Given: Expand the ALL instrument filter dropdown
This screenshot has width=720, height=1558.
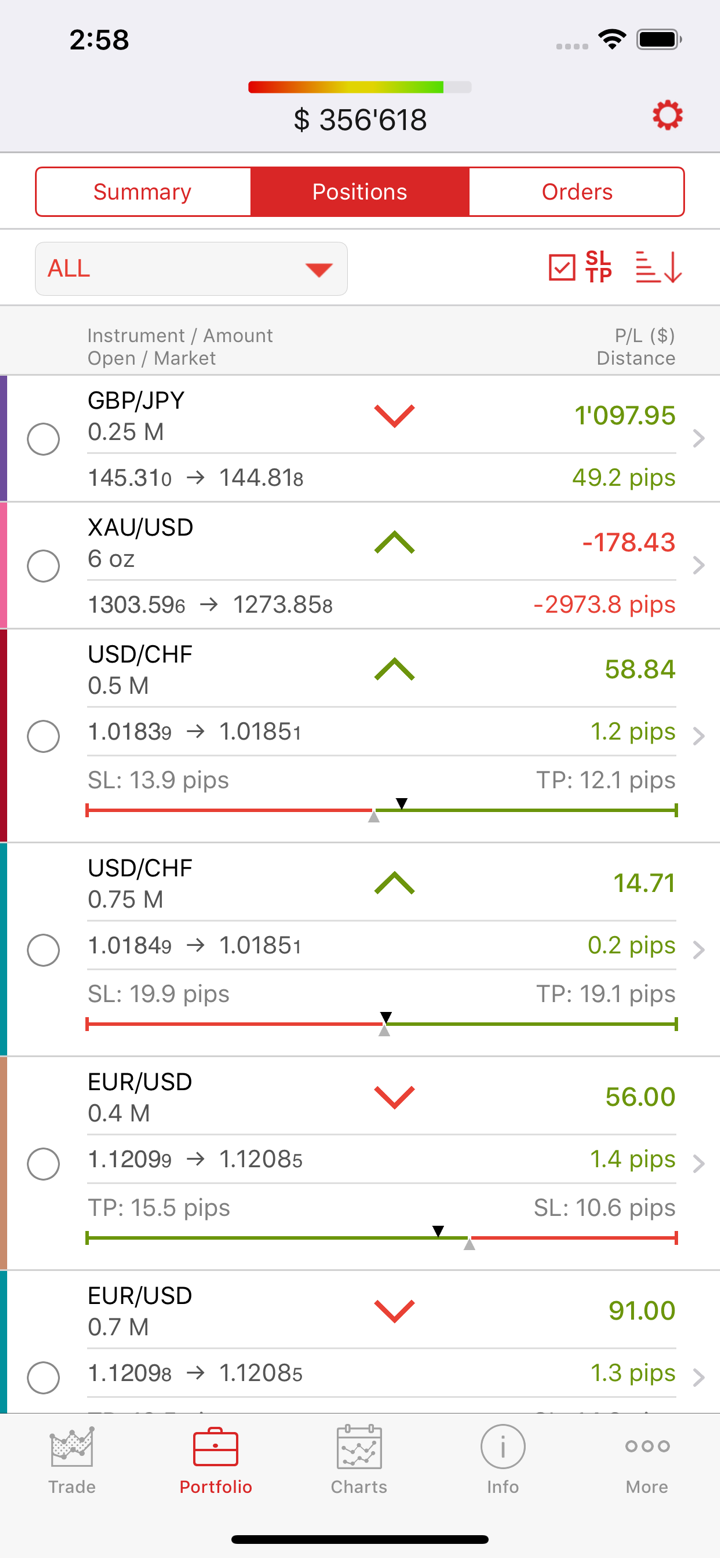Looking at the screenshot, I should coord(191,269).
